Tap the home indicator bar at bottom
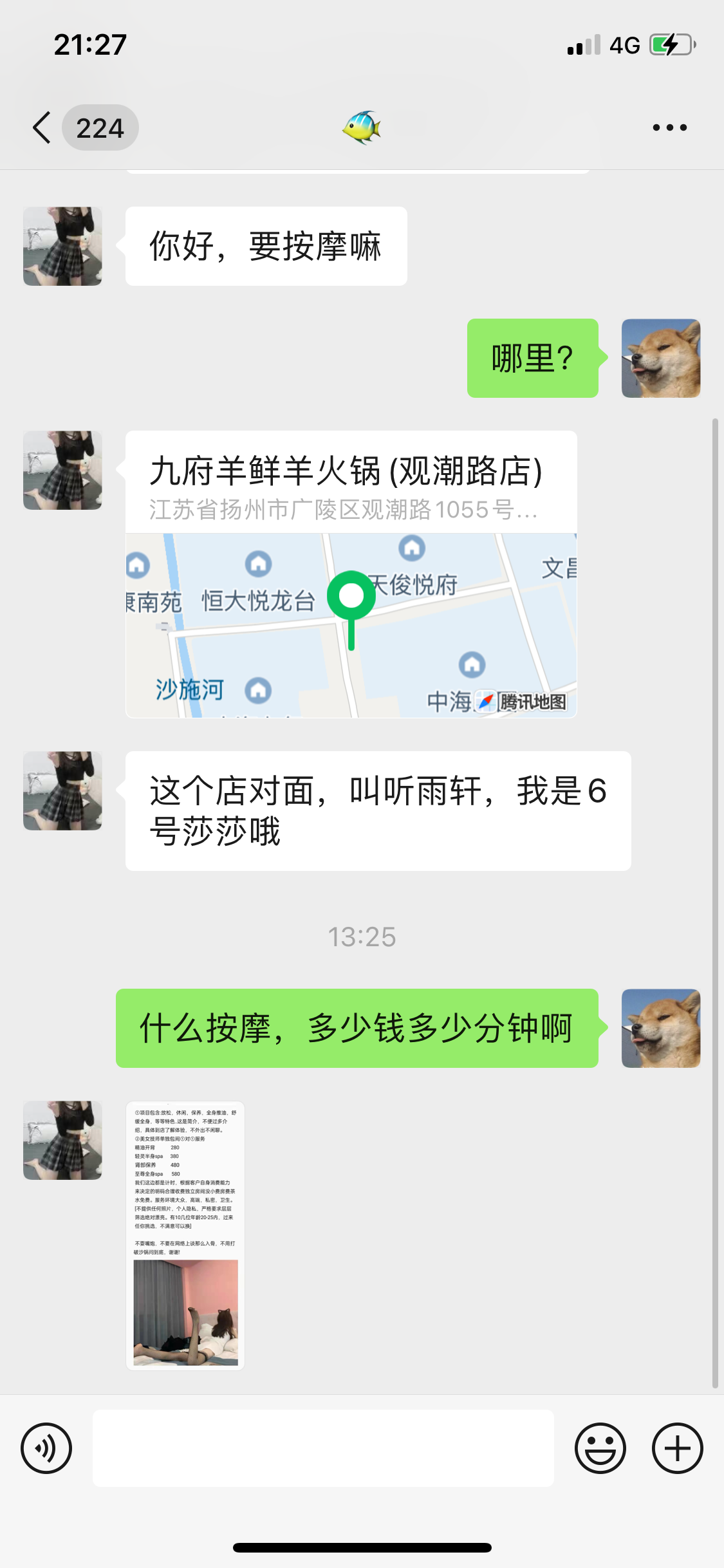This screenshot has height=1568, width=724. [362, 1548]
